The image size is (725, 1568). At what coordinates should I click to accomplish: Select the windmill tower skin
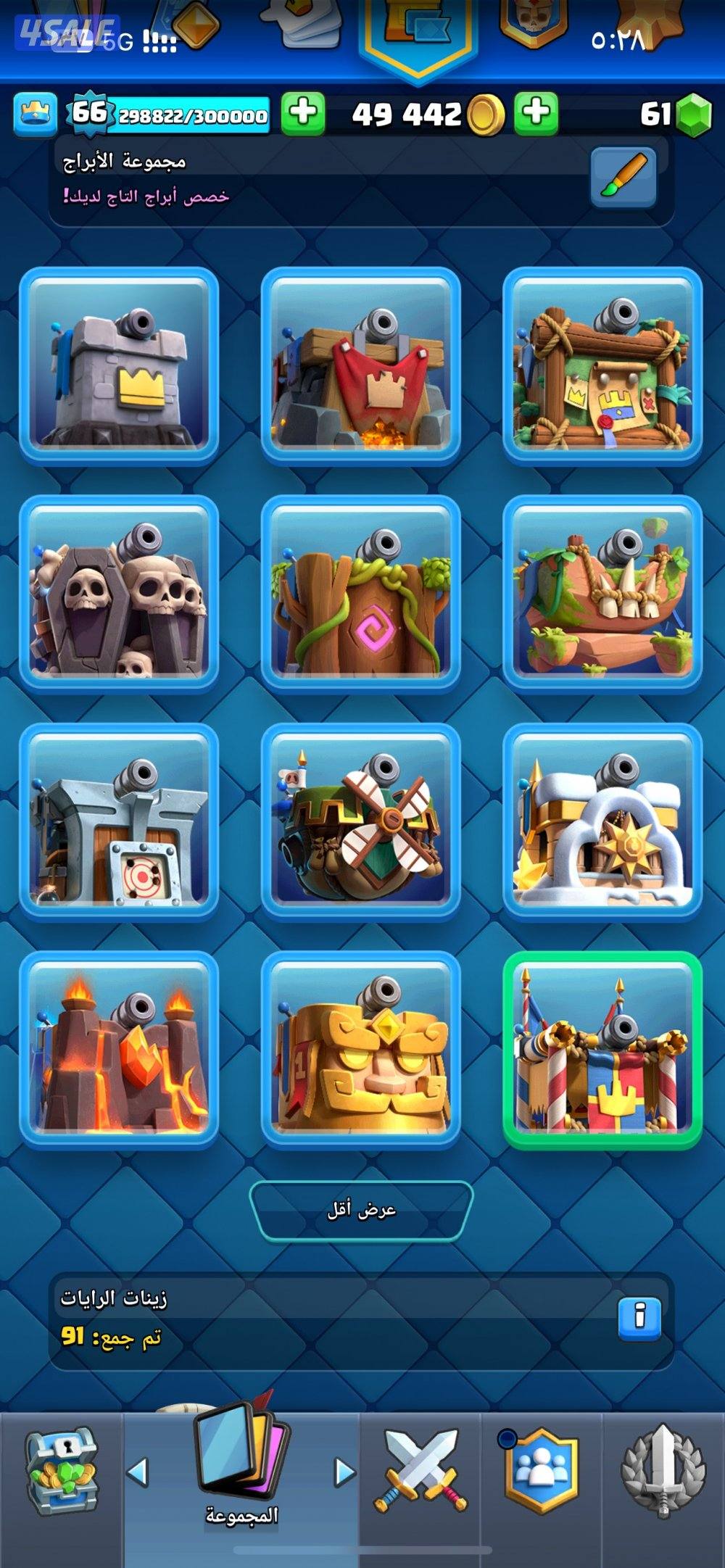tap(361, 821)
